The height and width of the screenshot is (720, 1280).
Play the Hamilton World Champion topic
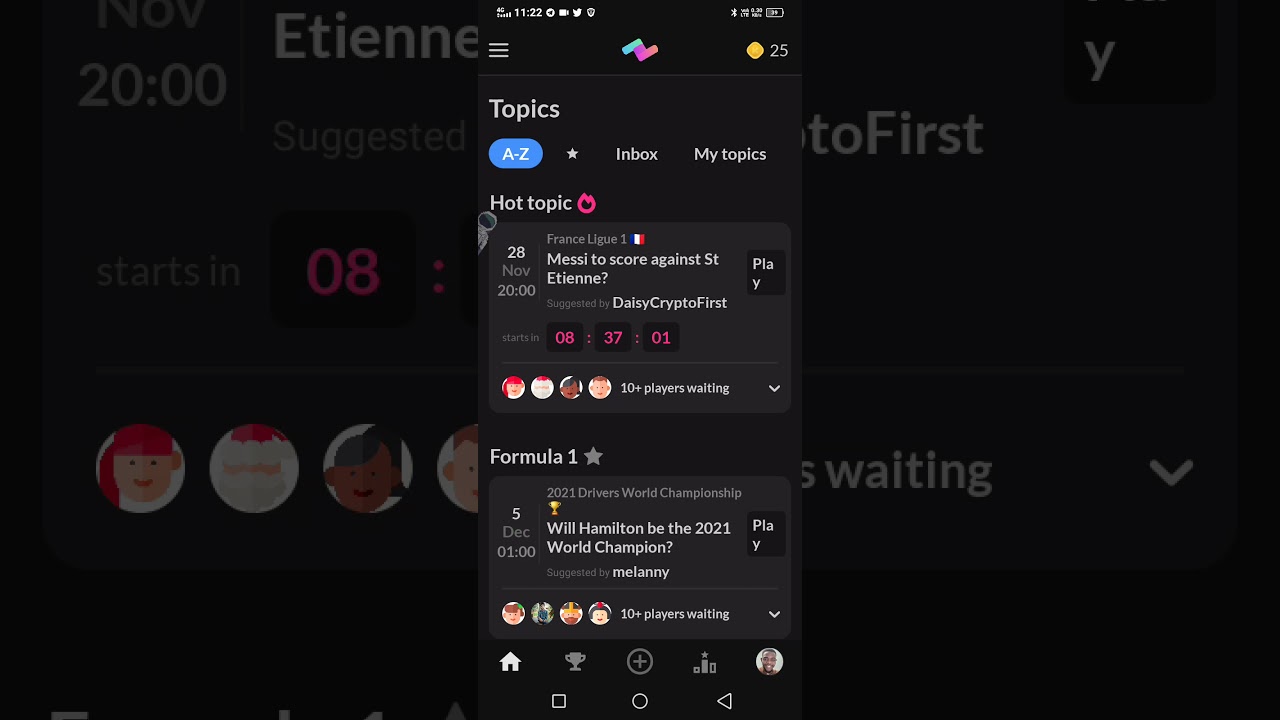(x=765, y=534)
